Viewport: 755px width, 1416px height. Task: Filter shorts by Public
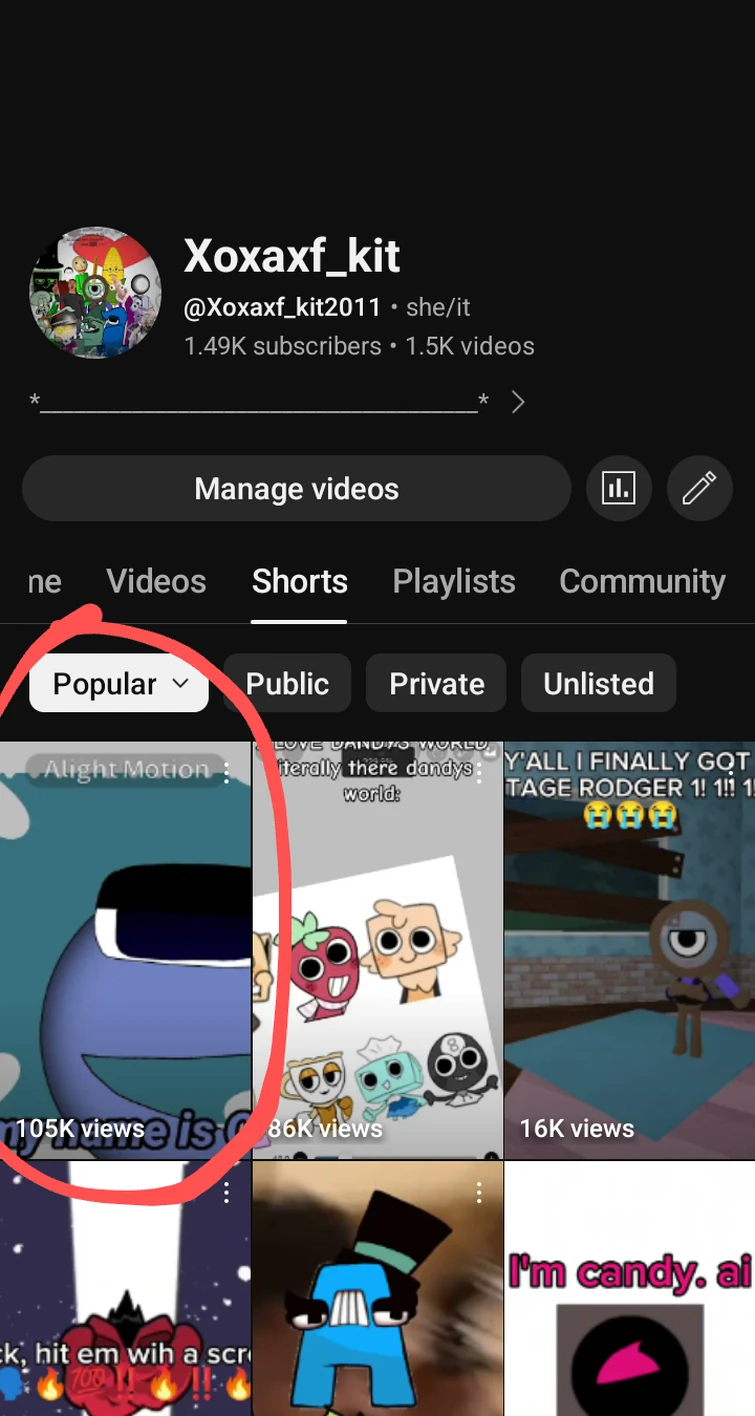click(287, 684)
